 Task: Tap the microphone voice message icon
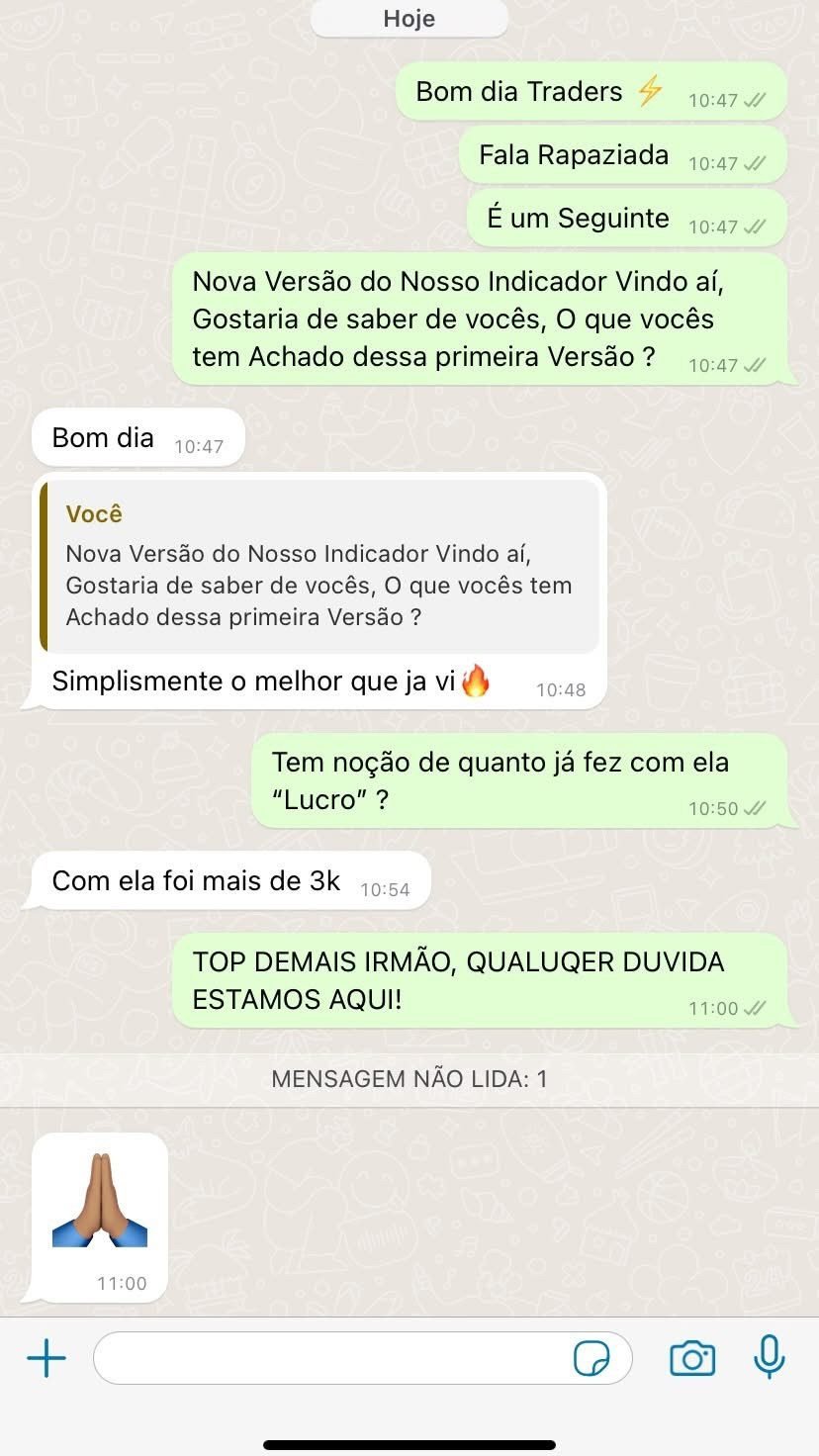click(x=769, y=1357)
